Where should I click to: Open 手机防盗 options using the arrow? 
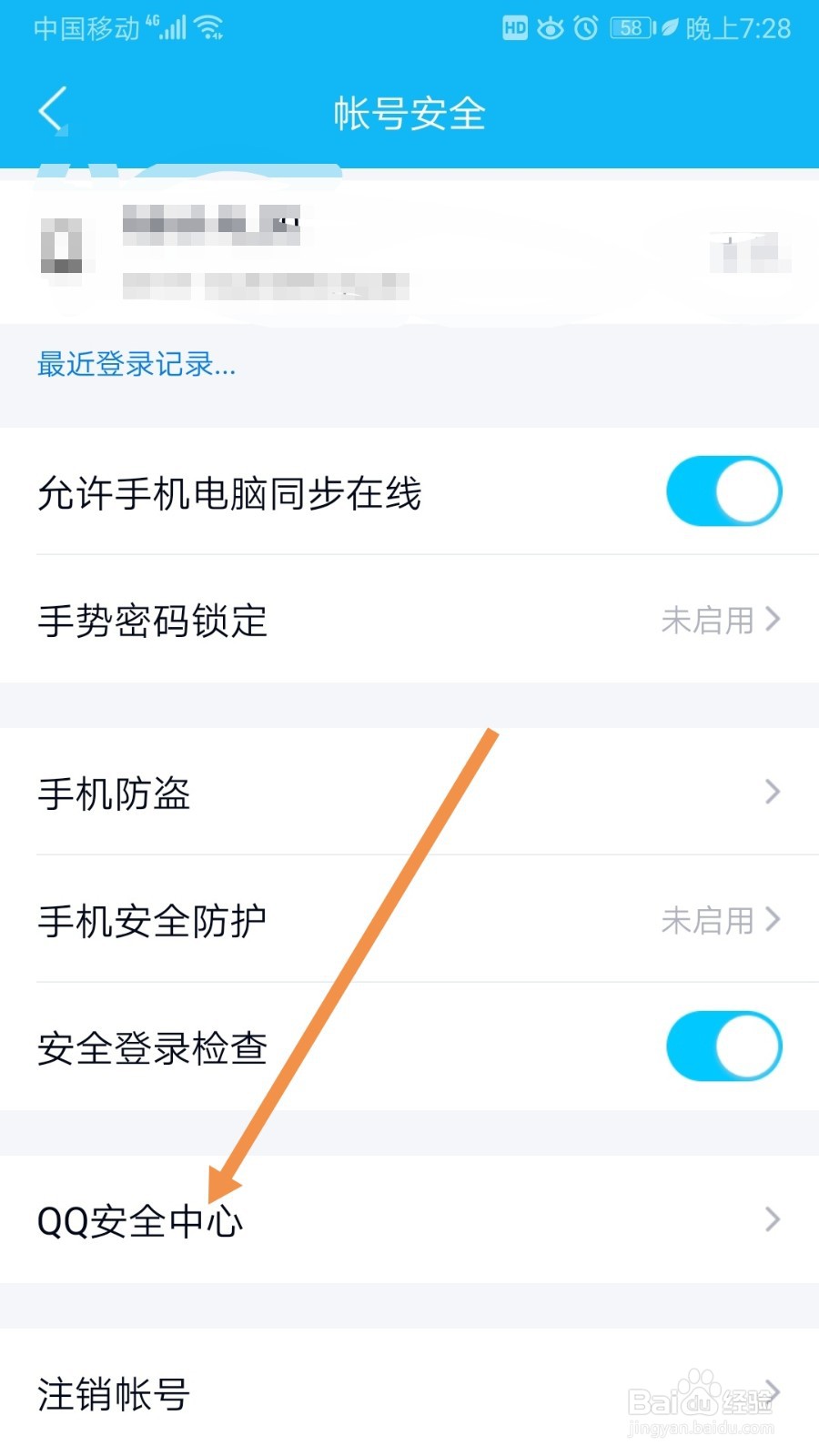pyautogui.click(x=773, y=793)
